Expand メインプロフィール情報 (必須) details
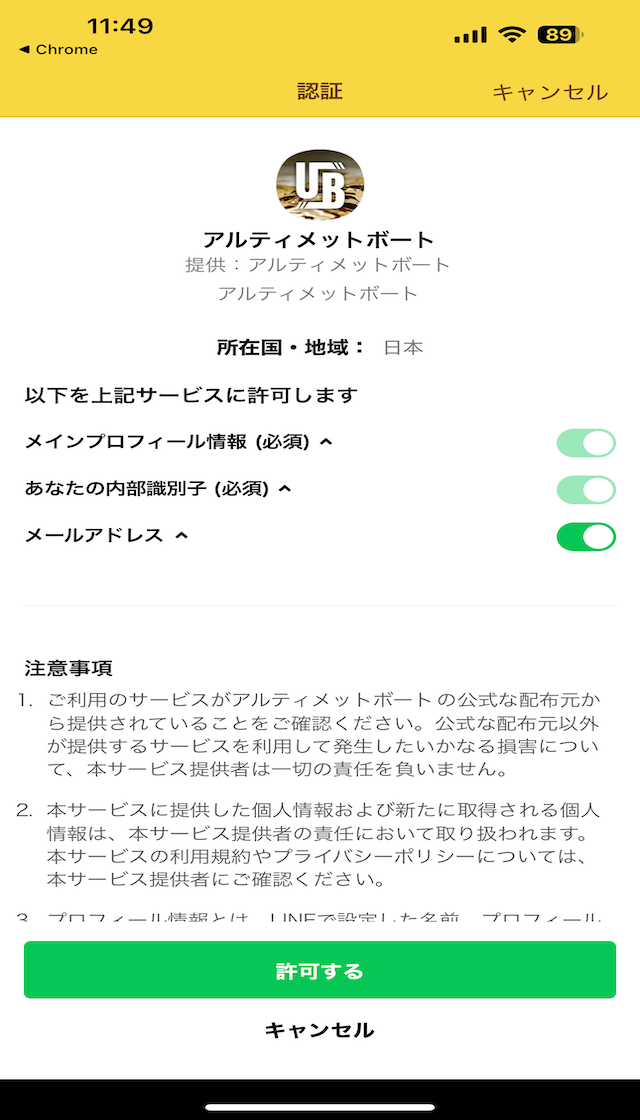 326,442
